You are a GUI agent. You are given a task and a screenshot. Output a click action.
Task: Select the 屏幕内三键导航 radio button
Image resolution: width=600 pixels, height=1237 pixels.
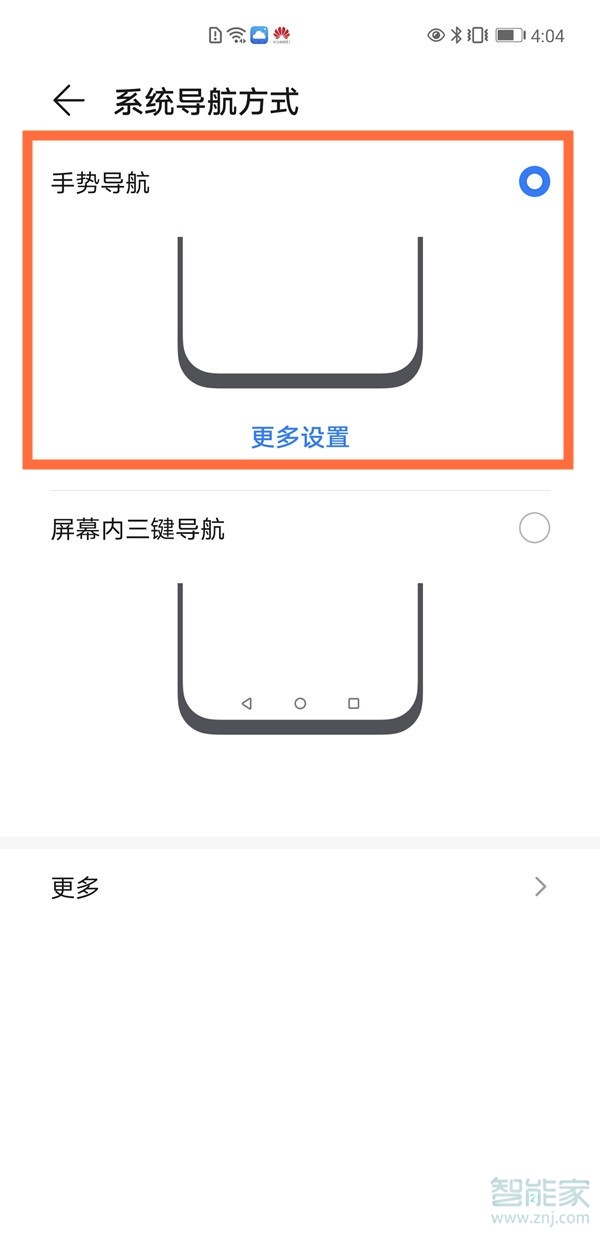pyautogui.click(x=534, y=528)
